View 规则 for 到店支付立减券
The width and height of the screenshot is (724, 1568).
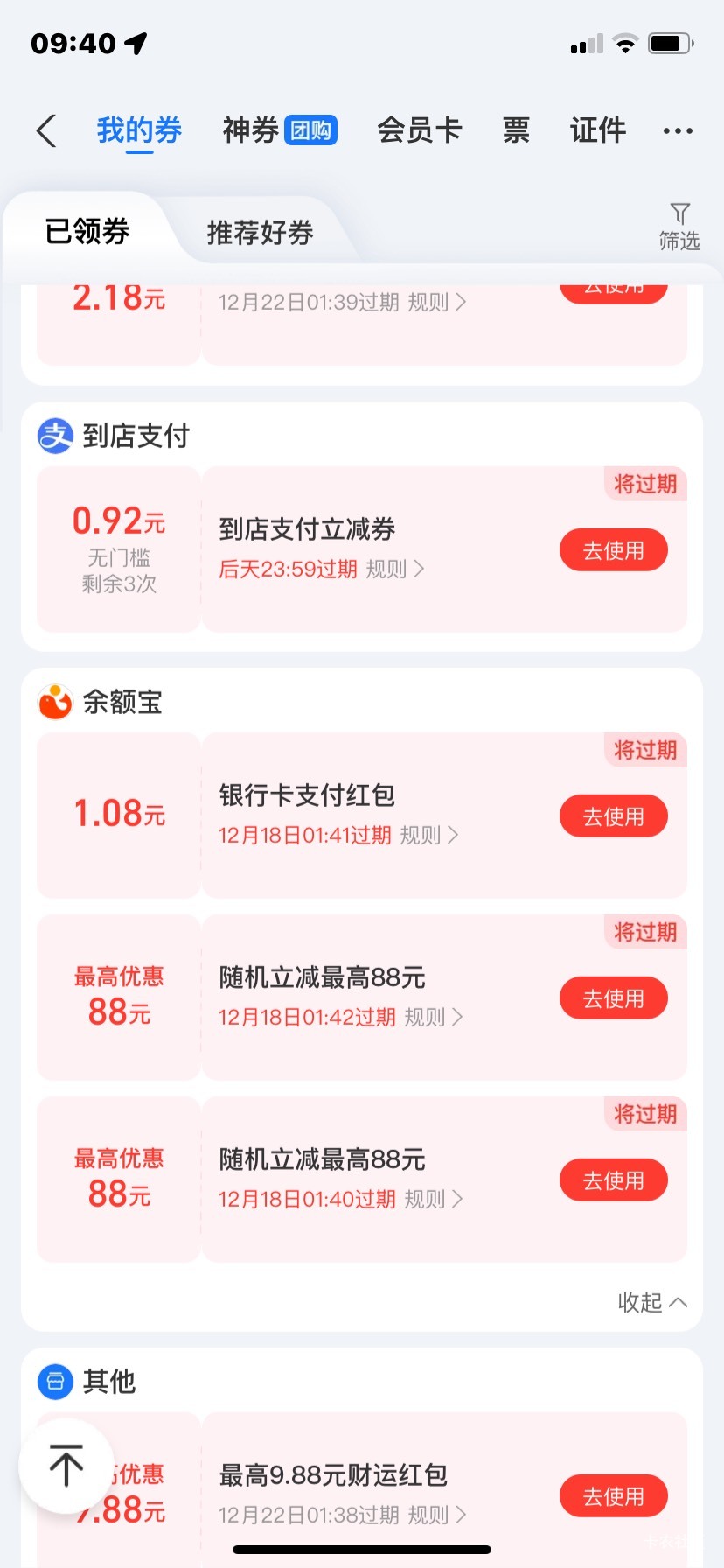pyautogui.click(x=394, y=570)
